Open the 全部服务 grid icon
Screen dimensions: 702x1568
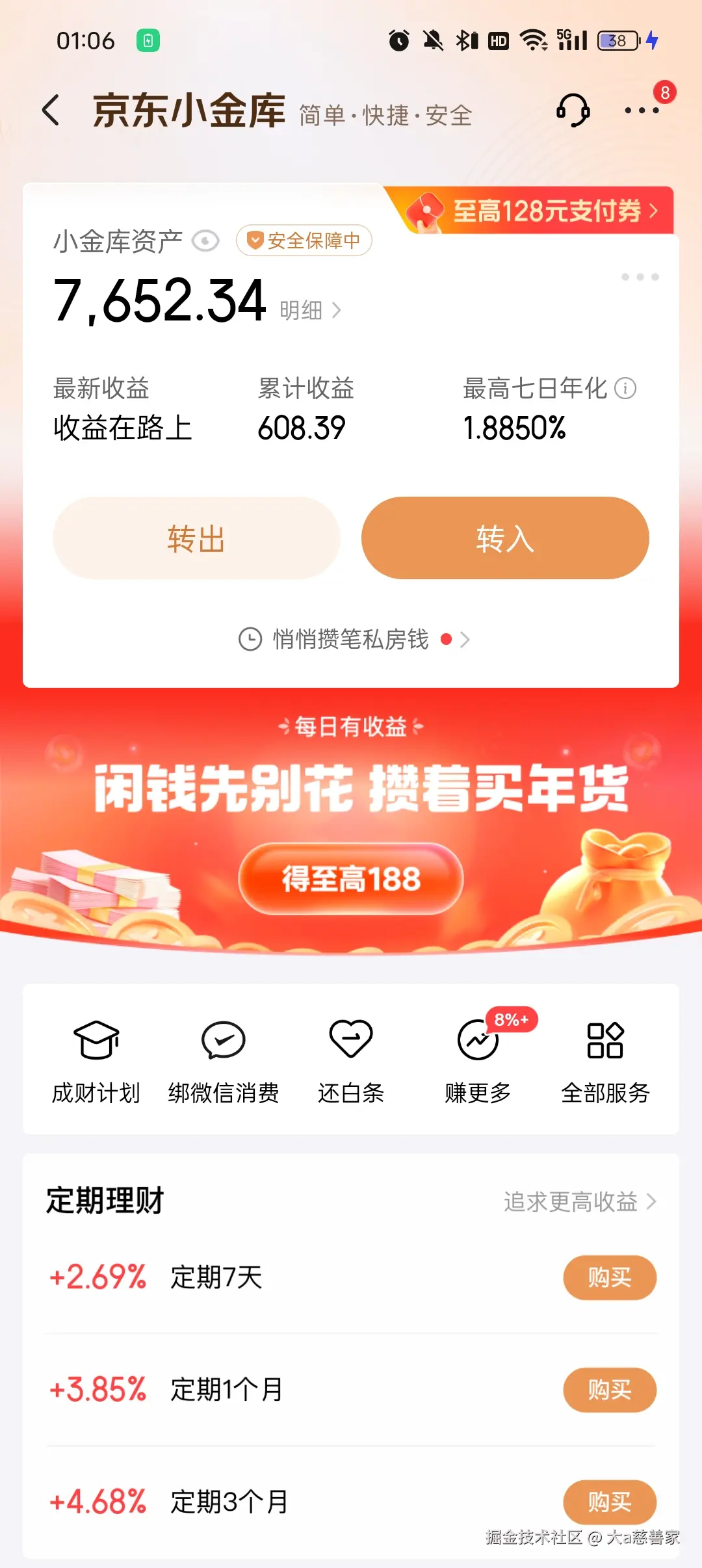coord(604,1041)
